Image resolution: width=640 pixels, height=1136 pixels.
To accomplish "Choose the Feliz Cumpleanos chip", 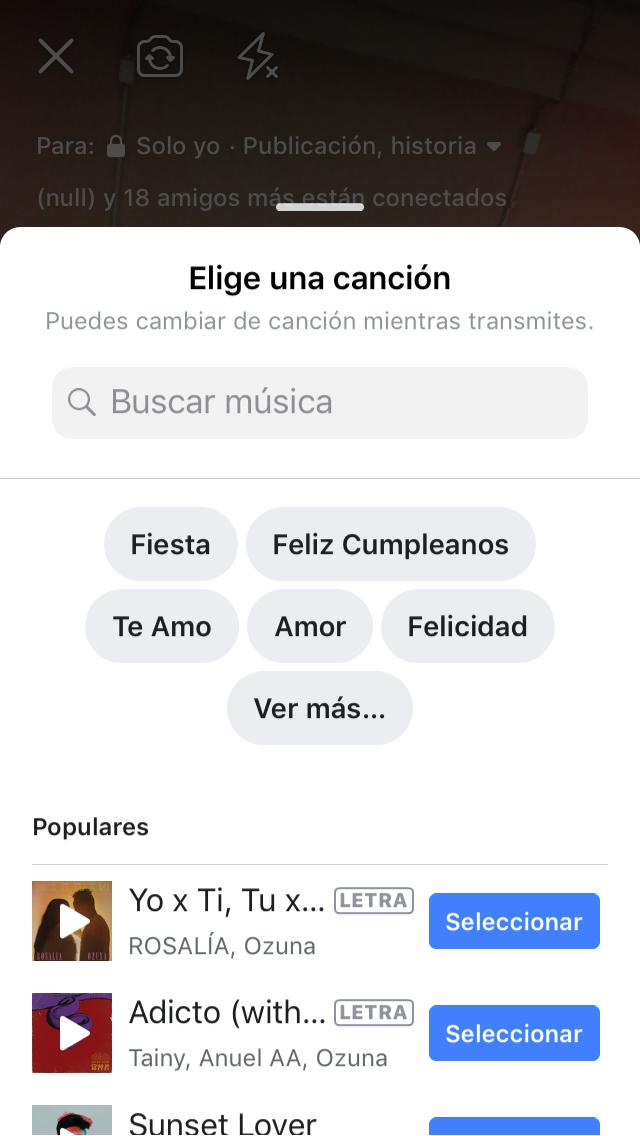I will coord(391,545).
